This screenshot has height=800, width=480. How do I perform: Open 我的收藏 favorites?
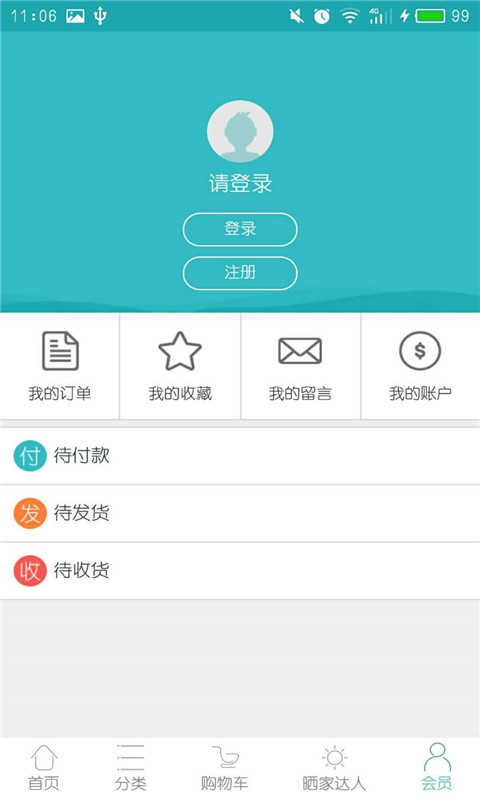click(180, 366)
